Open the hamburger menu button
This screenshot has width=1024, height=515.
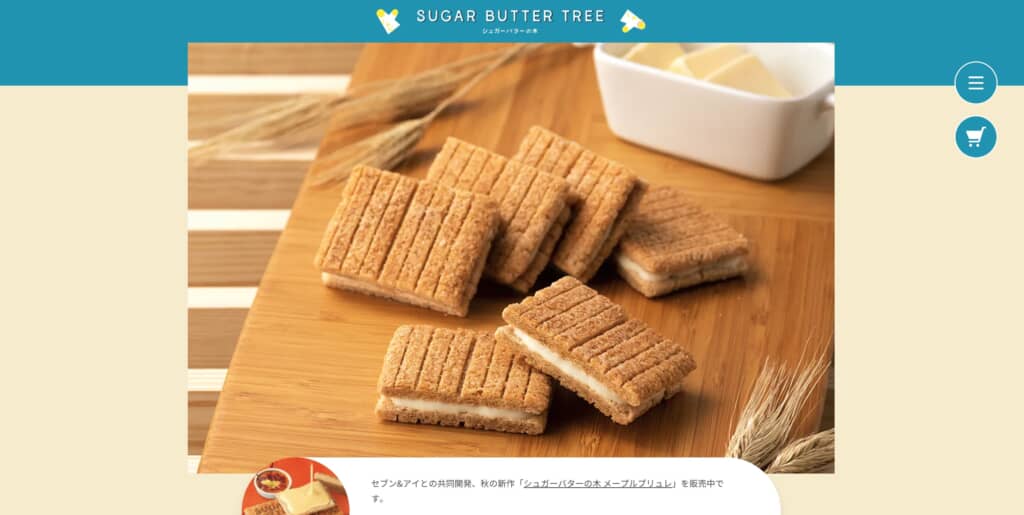pyautogui.click(x=975, y=83)
